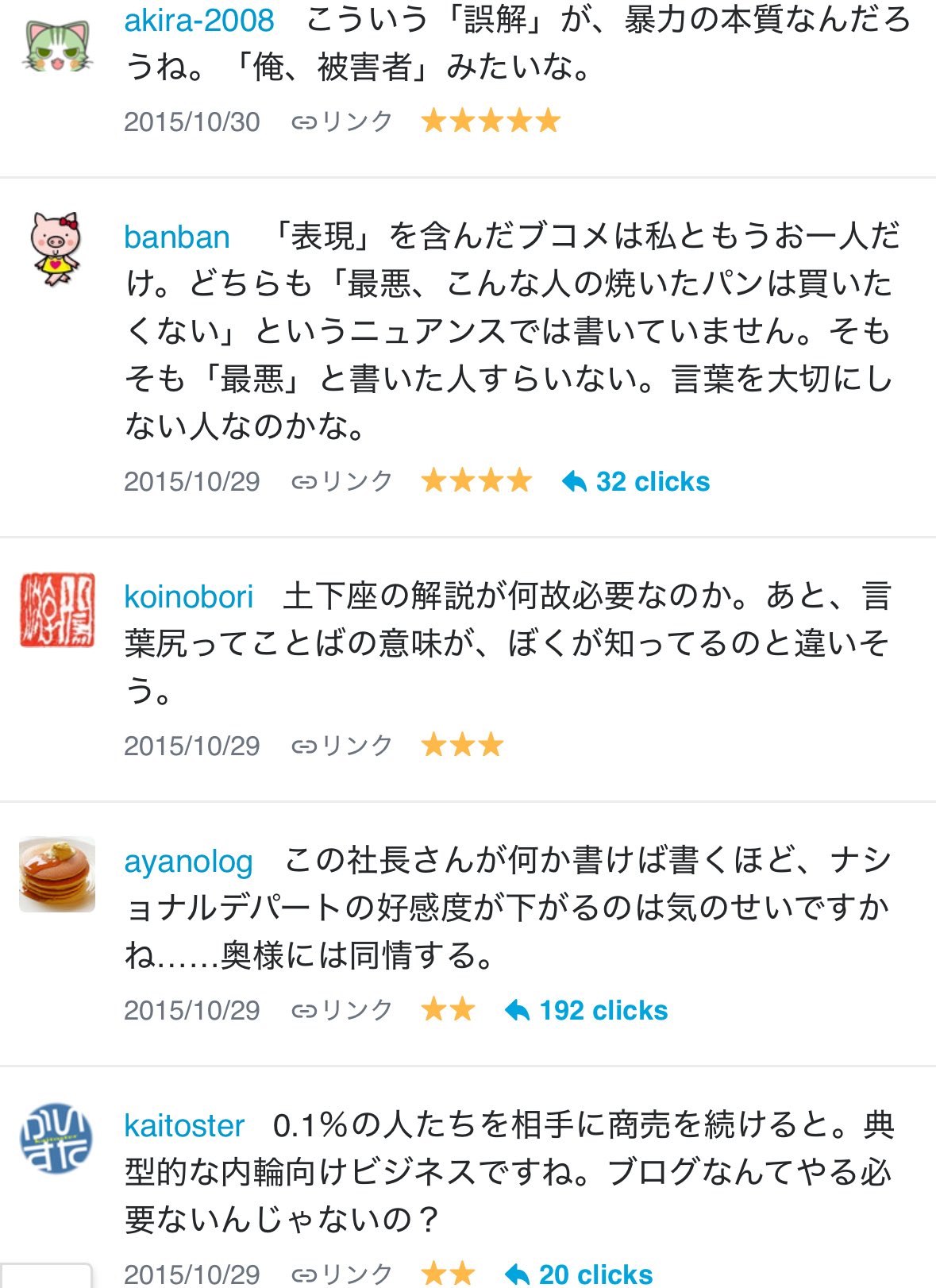View the stars on akira-2008's comment
Viewport: 936px width, 1288px height.
click(x=491, y=121)
